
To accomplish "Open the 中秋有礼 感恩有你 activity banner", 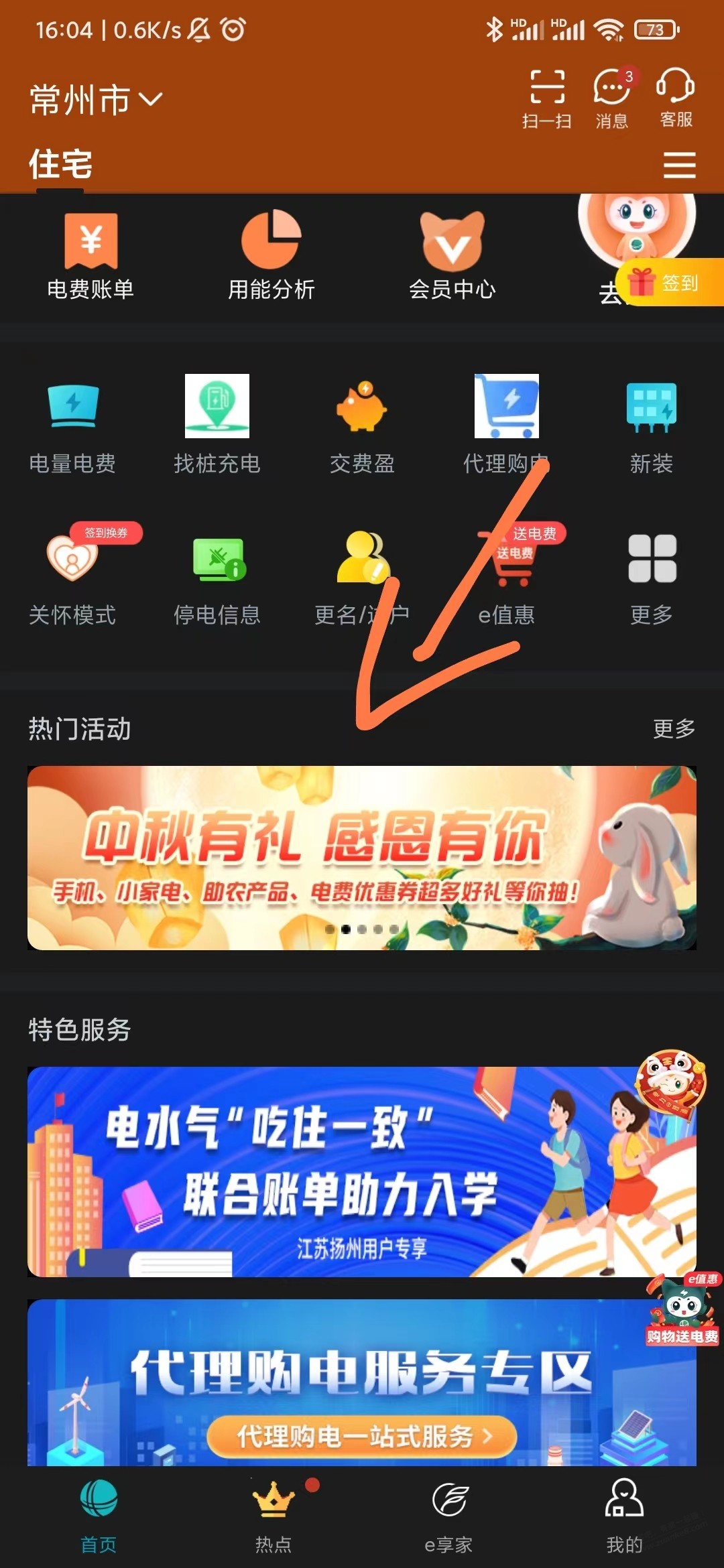I will (362, 858).
